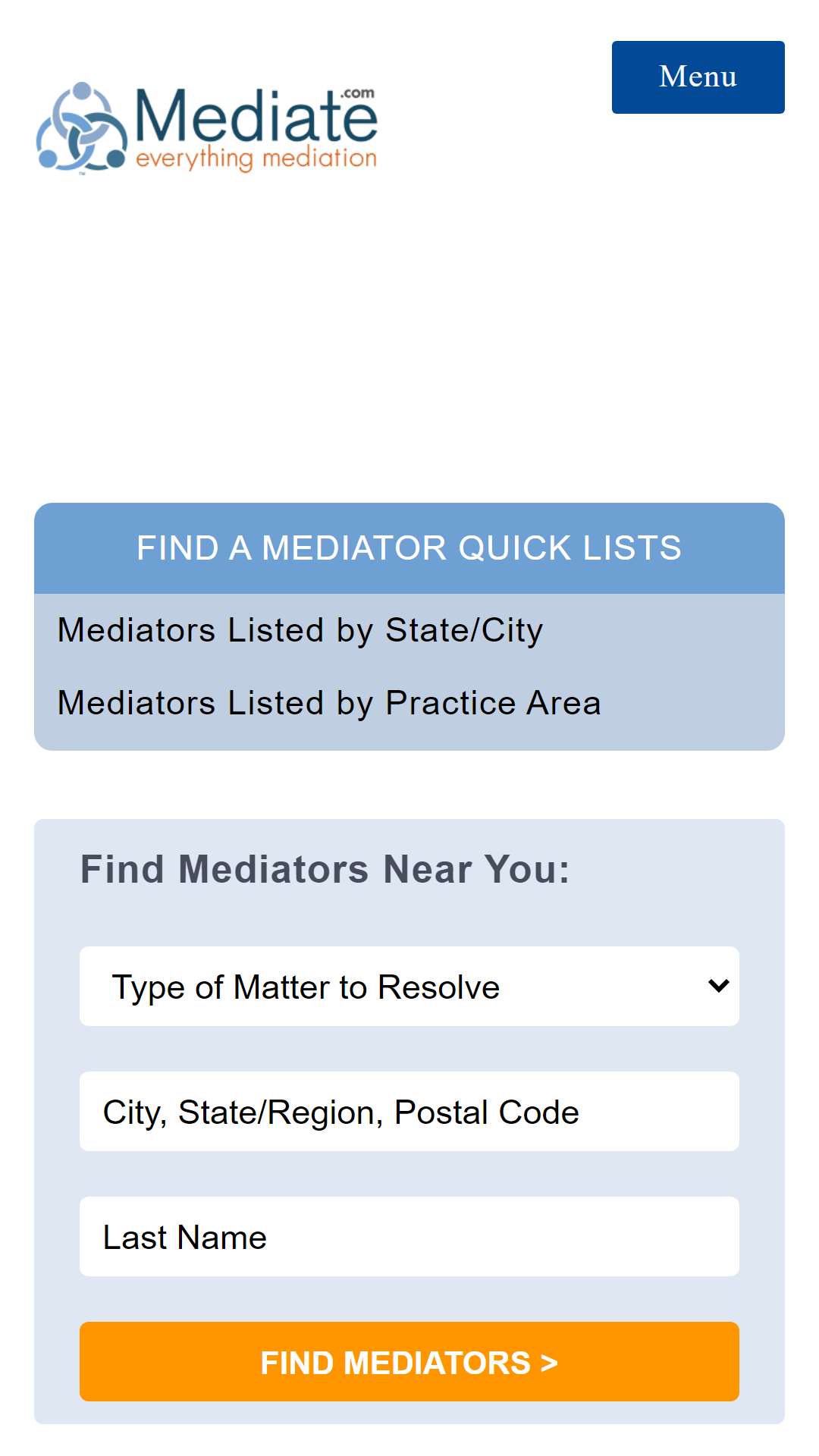Go to the Mediate.com home logo

click(207, 128)
